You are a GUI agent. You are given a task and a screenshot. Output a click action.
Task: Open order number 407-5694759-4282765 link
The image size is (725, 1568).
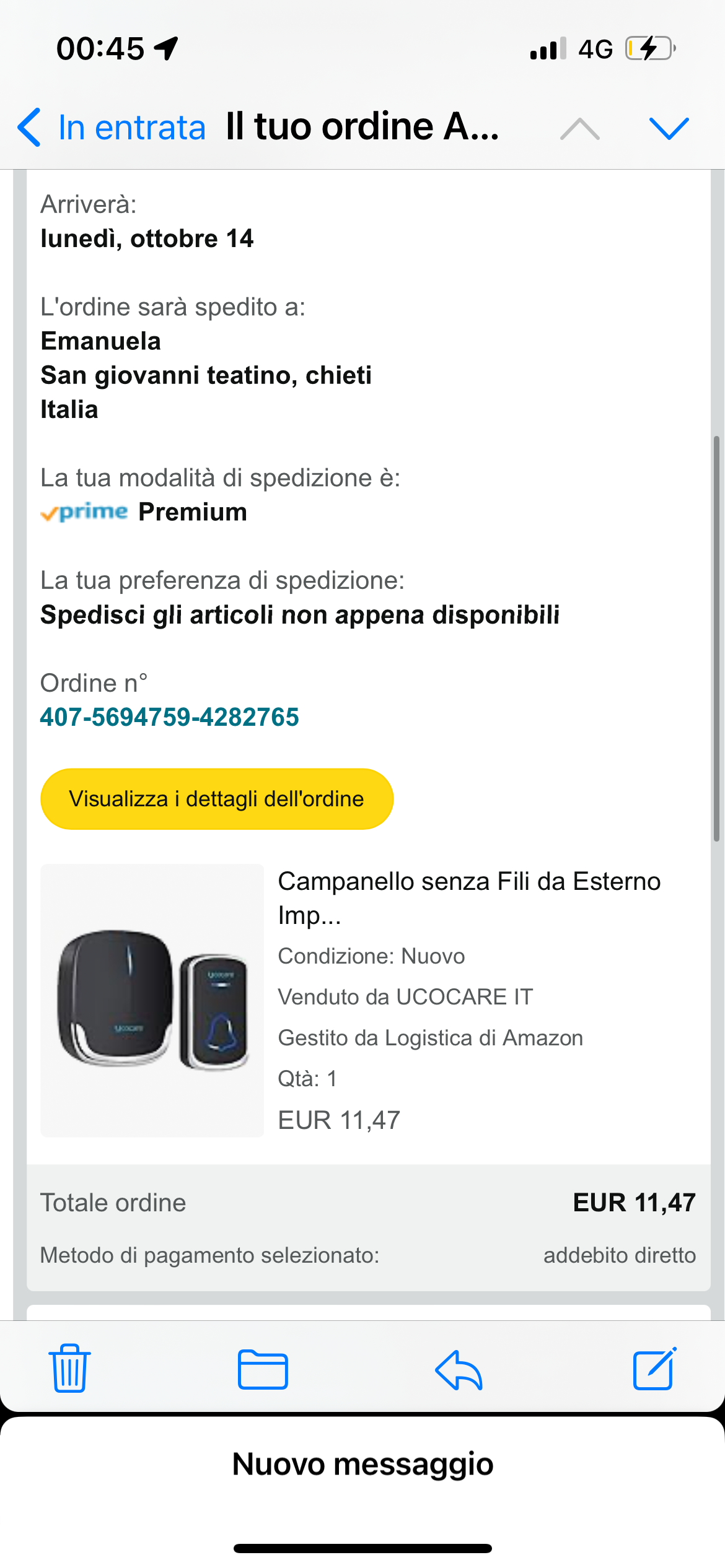(x=169, y=717)
